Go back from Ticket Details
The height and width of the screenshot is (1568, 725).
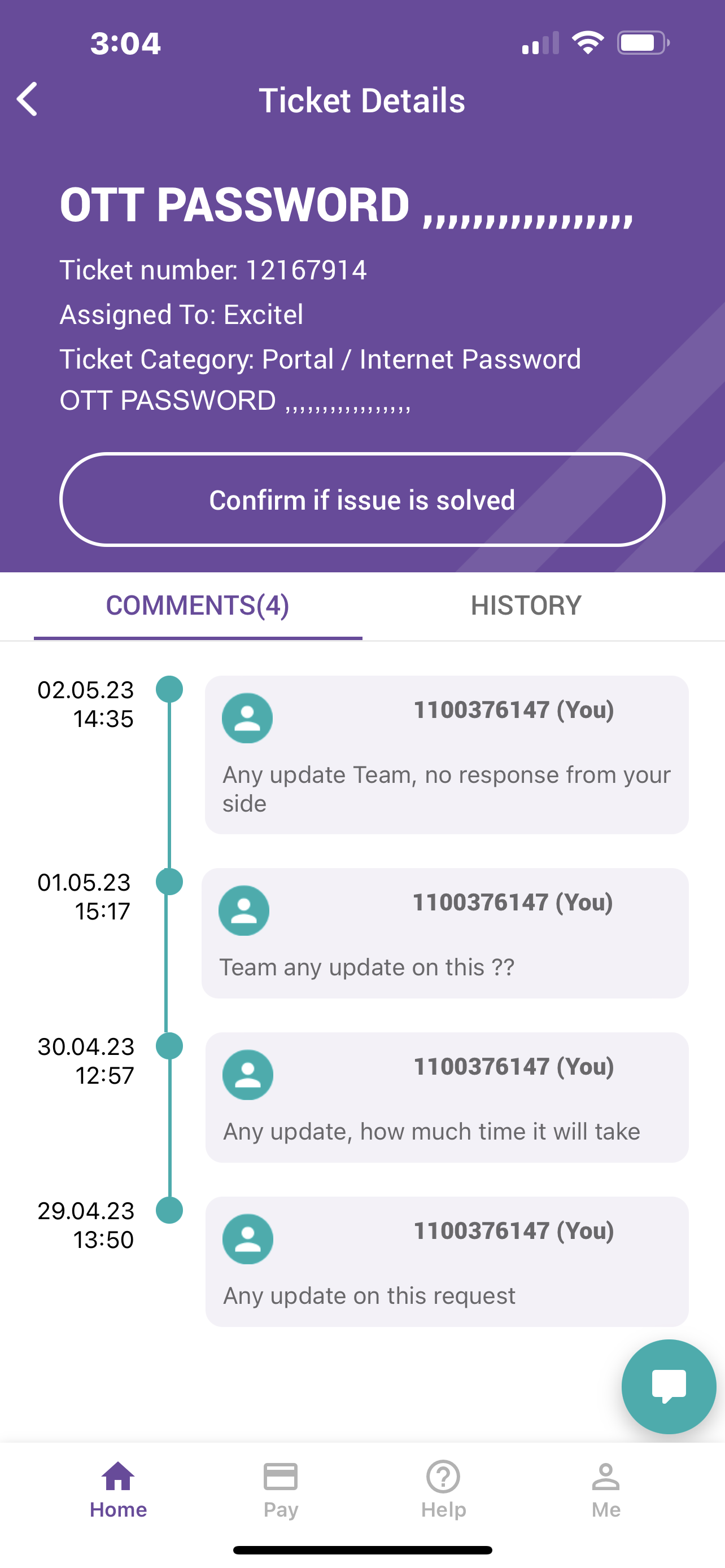point(28,99)
